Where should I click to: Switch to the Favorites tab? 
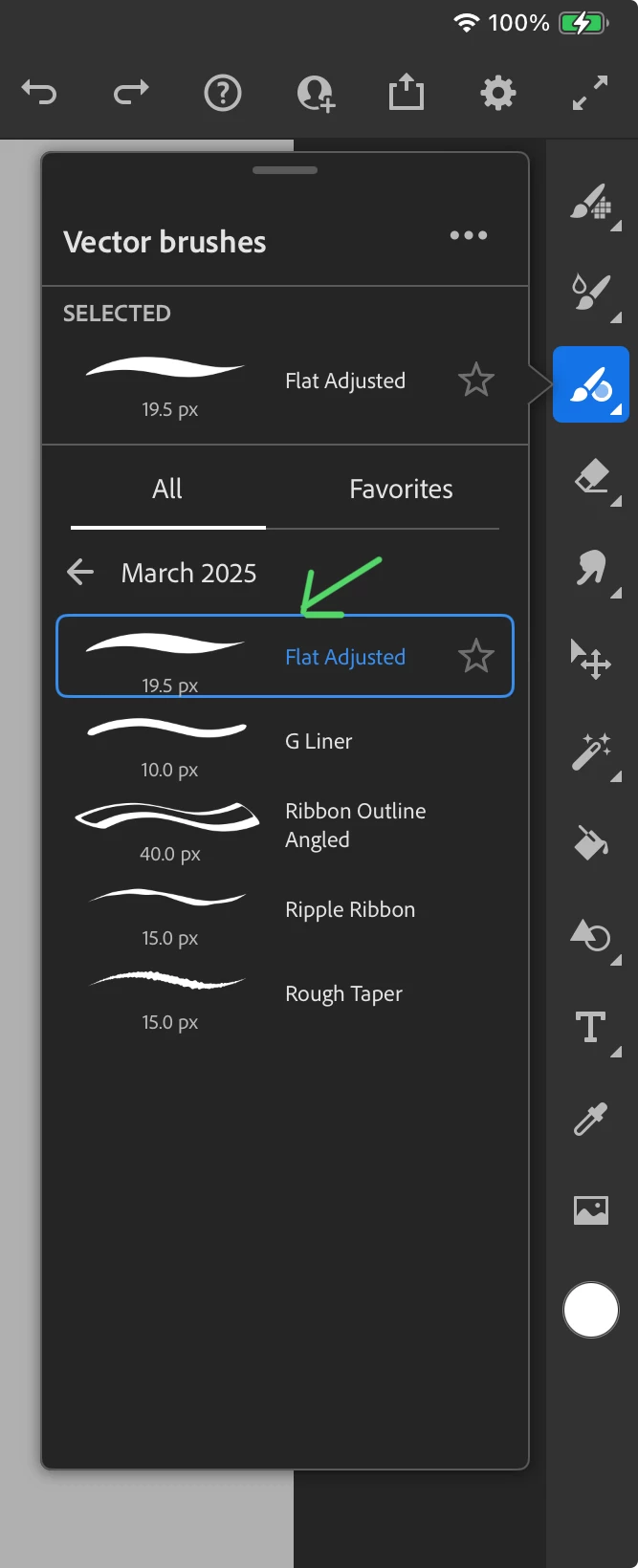(x=401, y=490)
